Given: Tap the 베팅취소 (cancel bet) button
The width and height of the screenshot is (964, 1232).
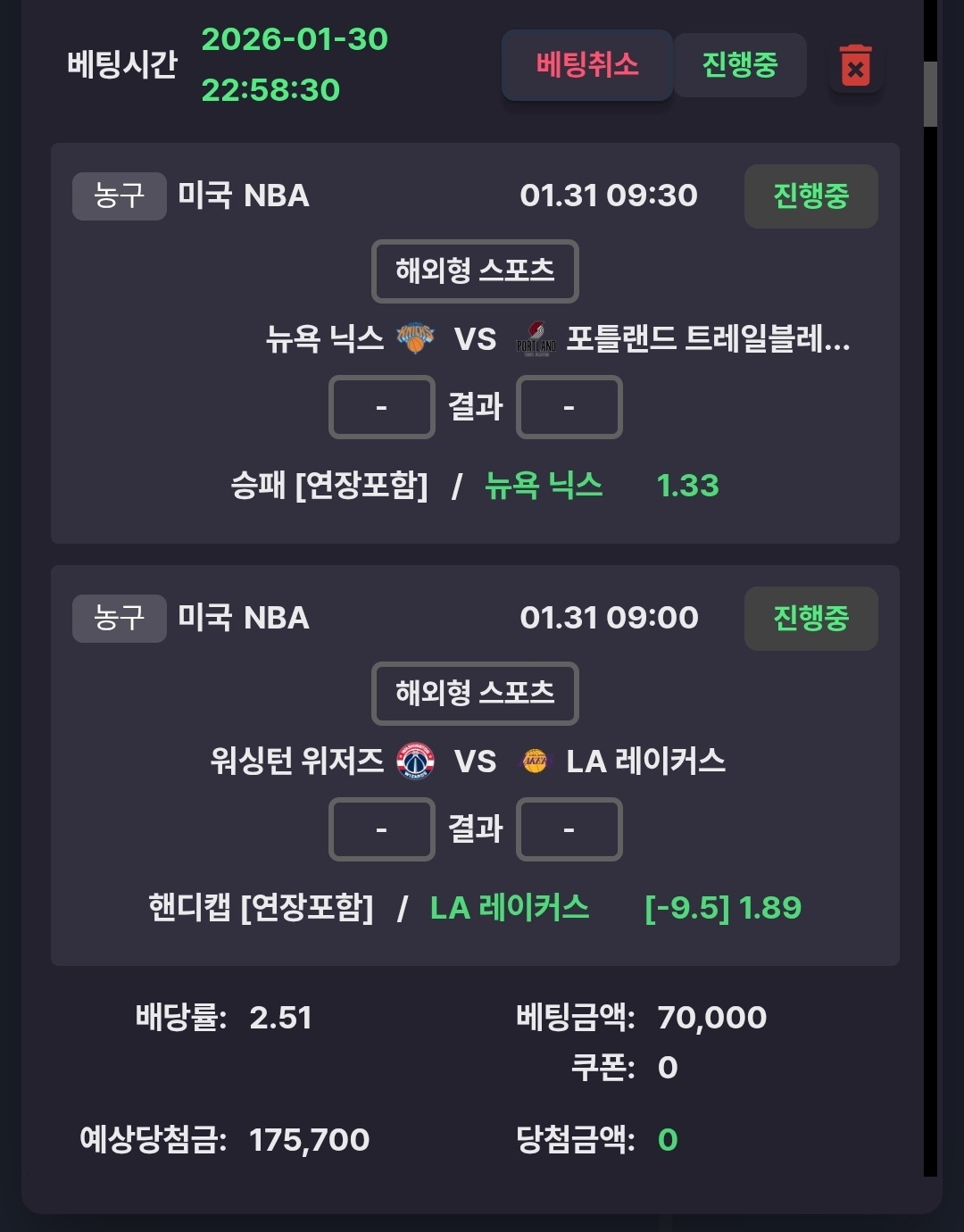Looking at the screenshot, I should [x=587, y=65].
